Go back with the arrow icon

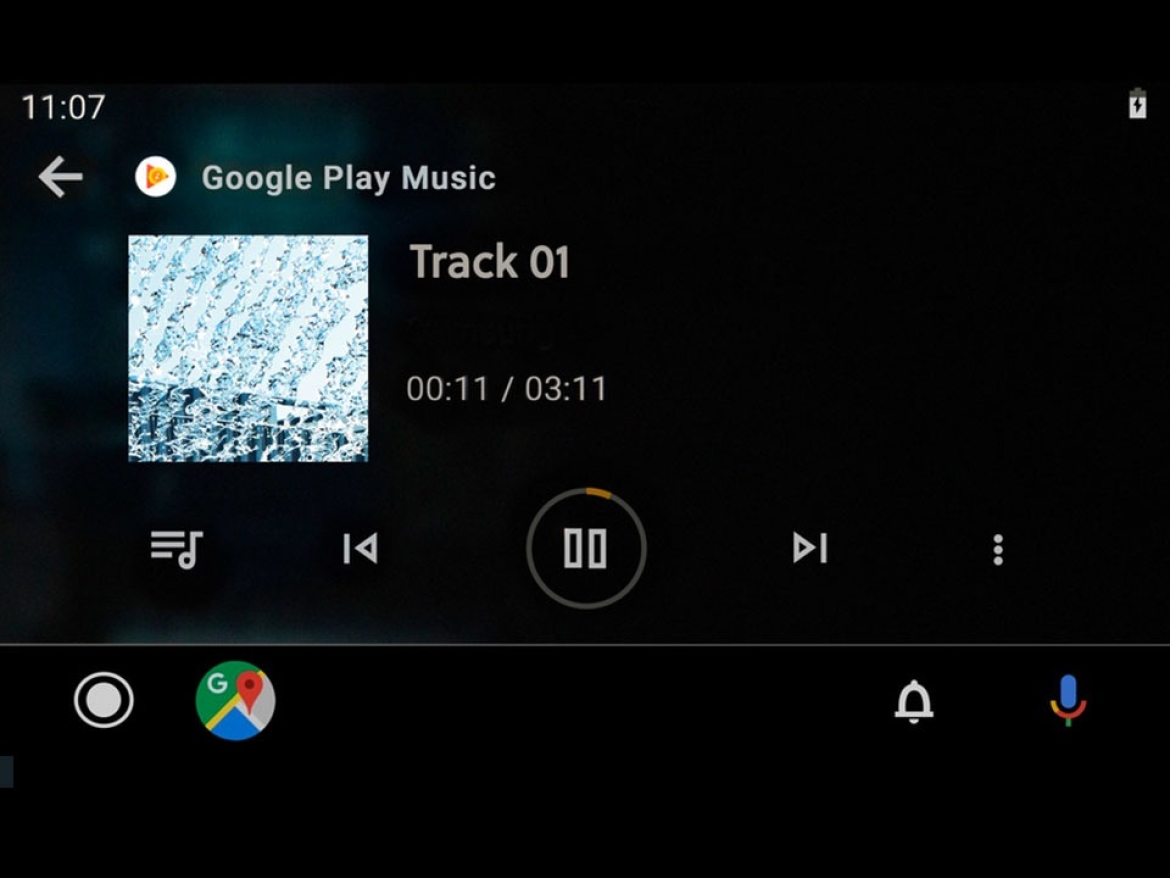point(60,178)
